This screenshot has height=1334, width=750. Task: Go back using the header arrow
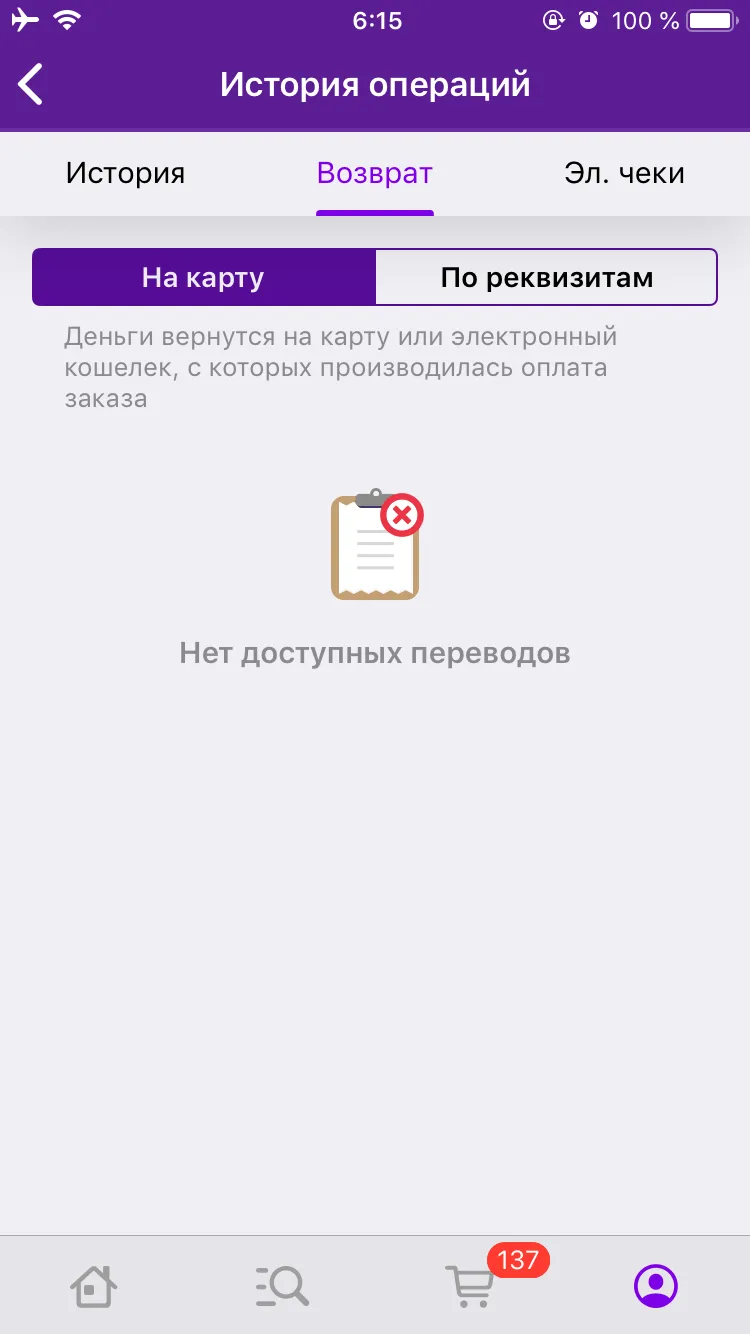point(31,84)
